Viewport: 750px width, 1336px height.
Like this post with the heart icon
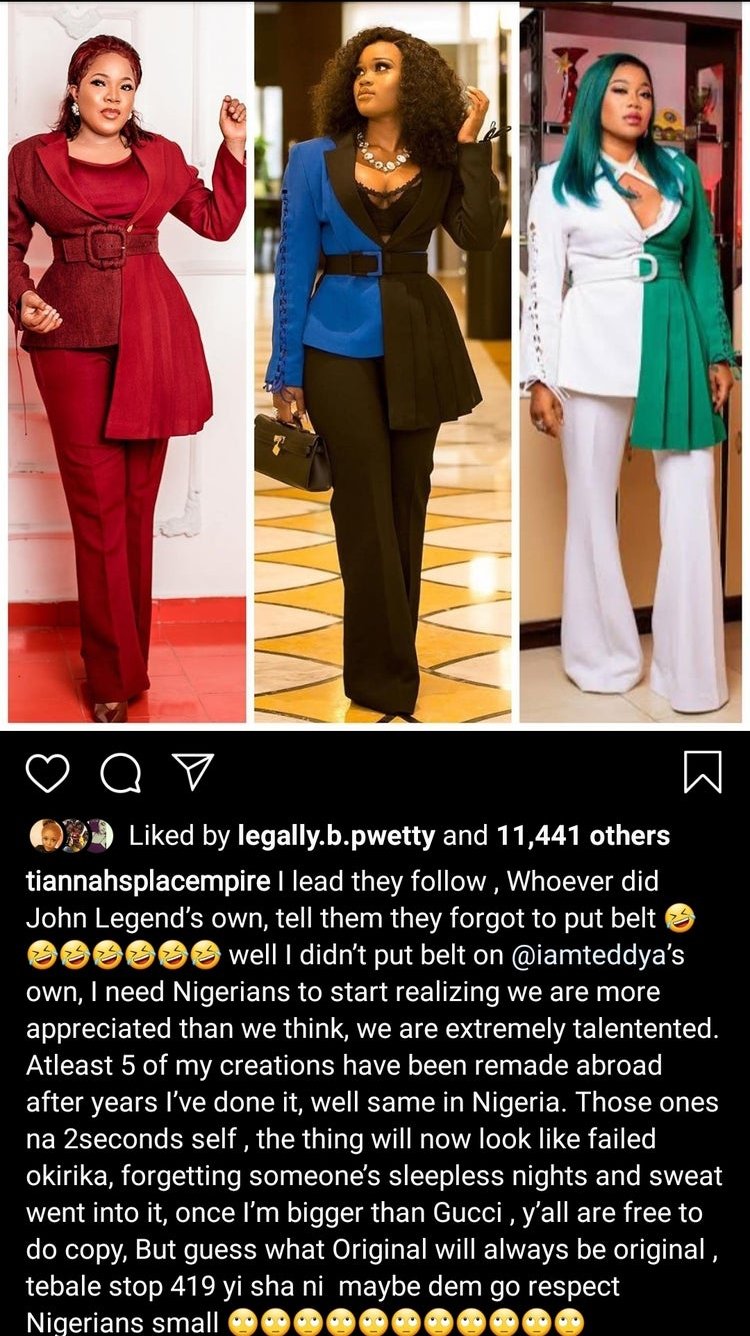tap(47, 773)
